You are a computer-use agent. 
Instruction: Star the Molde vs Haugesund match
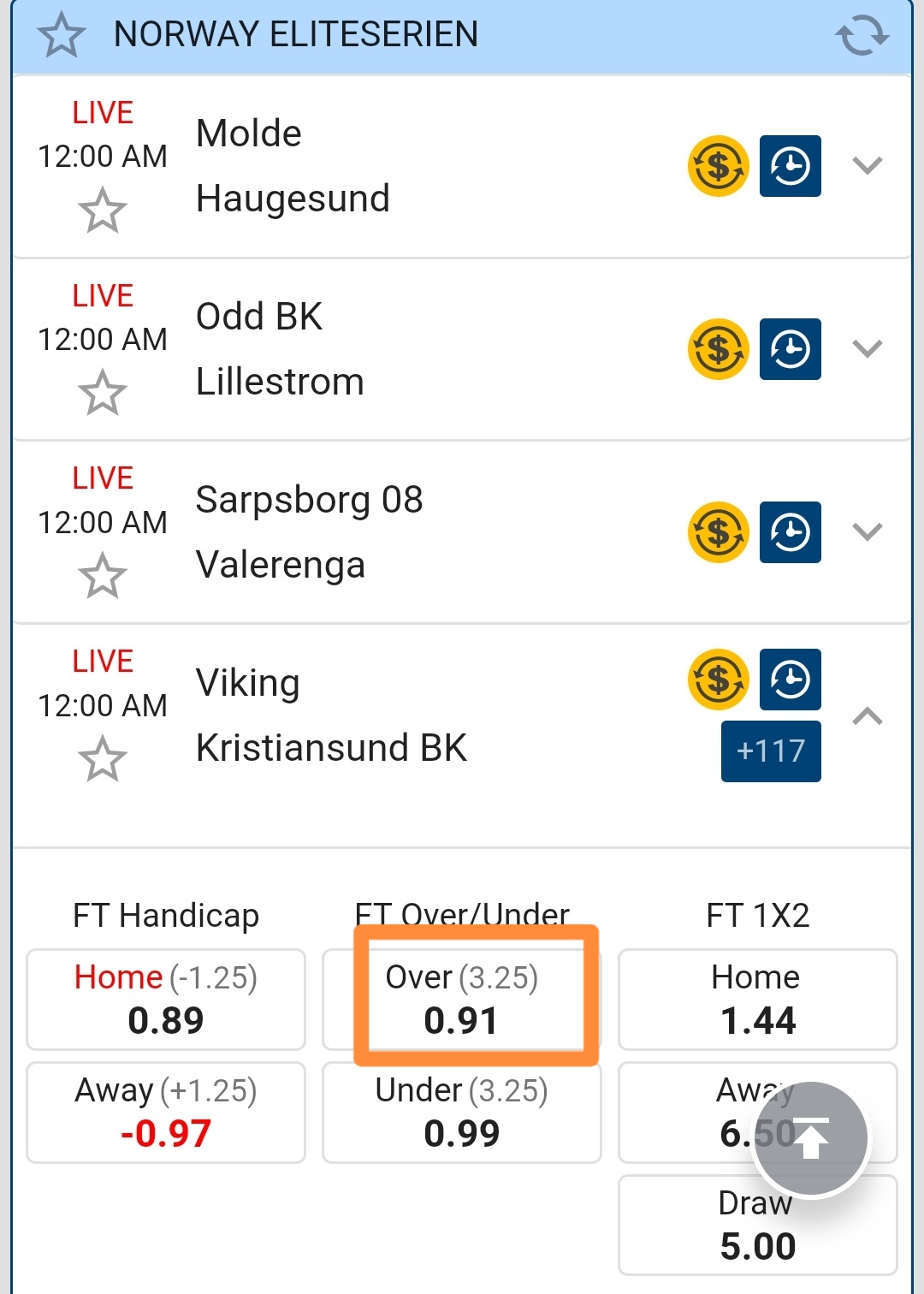click(102, 211)
